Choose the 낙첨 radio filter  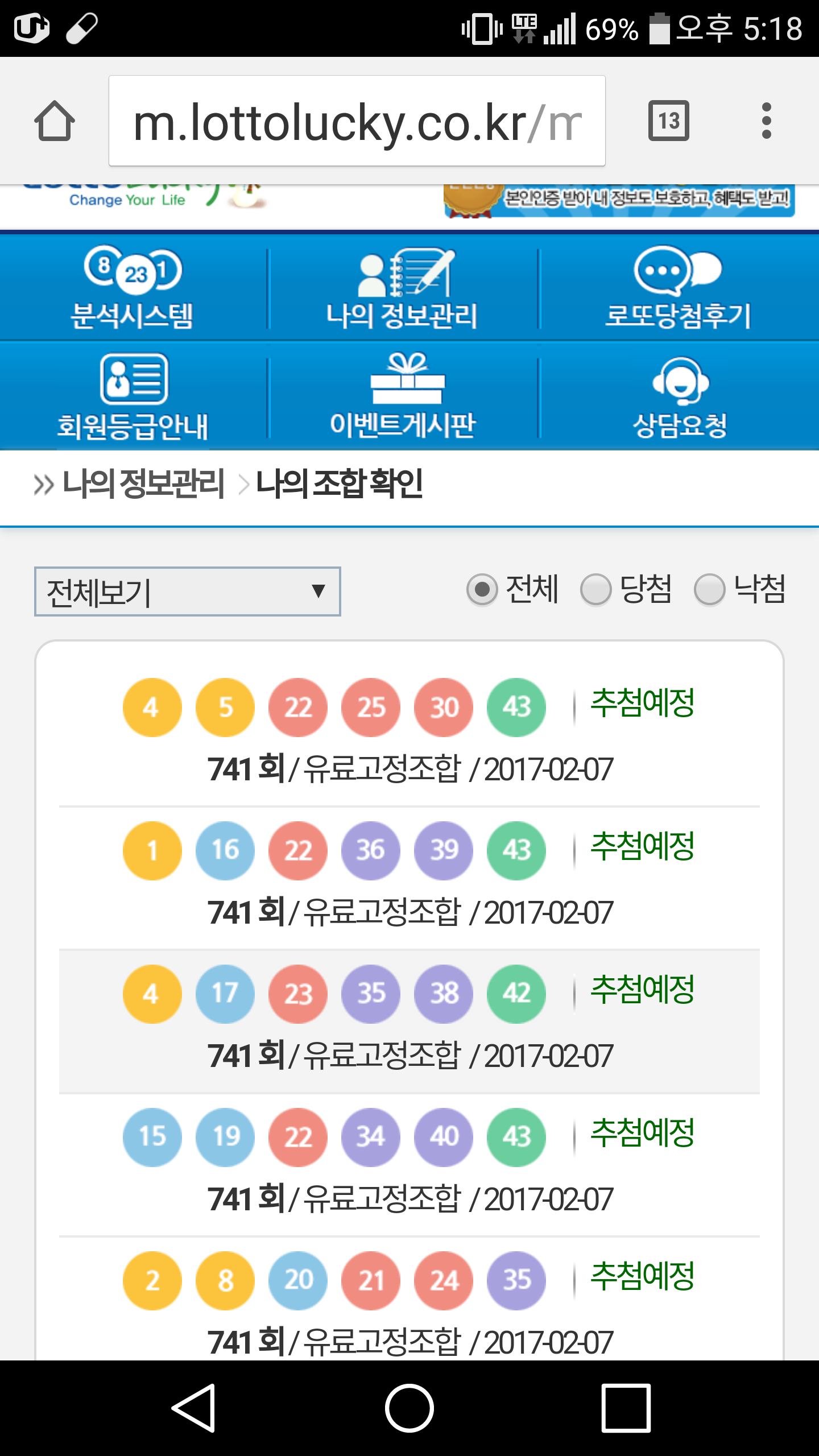point(710,590)
